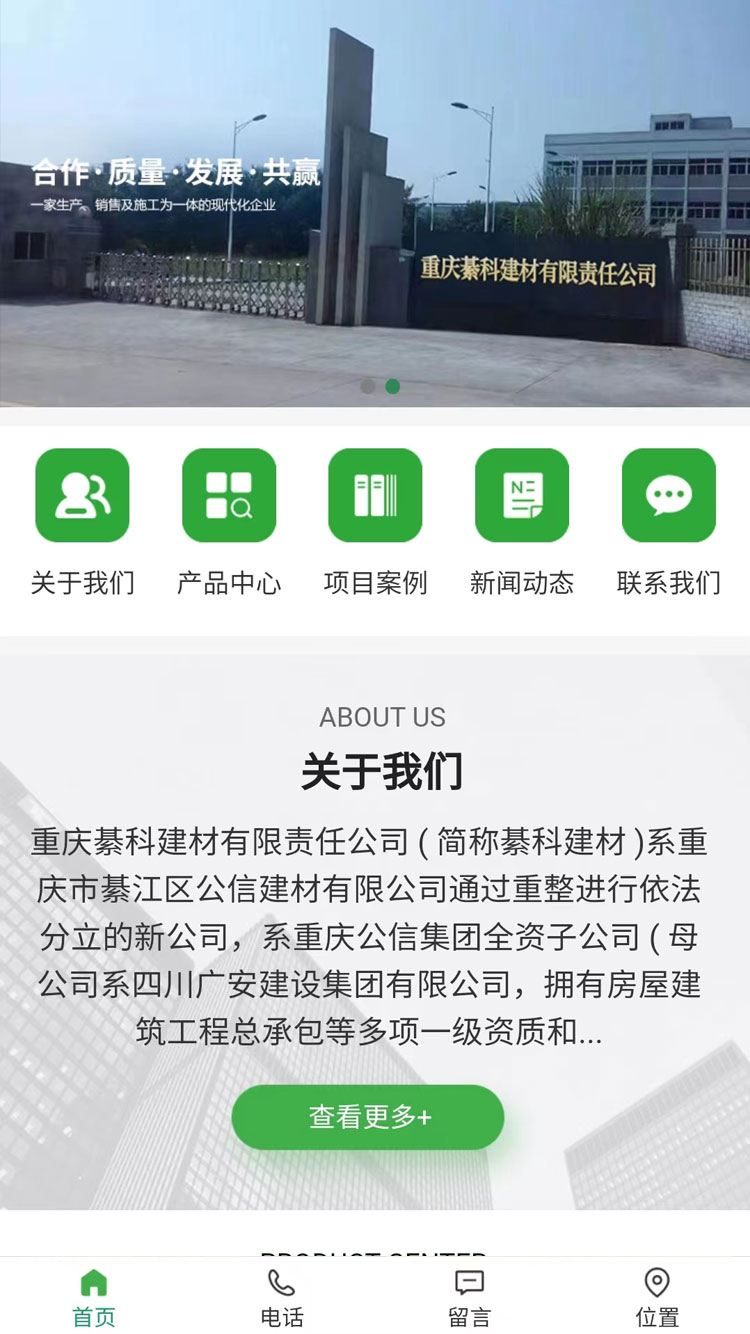The image size is (750, 1334).
Task: Go to 项目案例 project cases
Action: click(375, 496)
